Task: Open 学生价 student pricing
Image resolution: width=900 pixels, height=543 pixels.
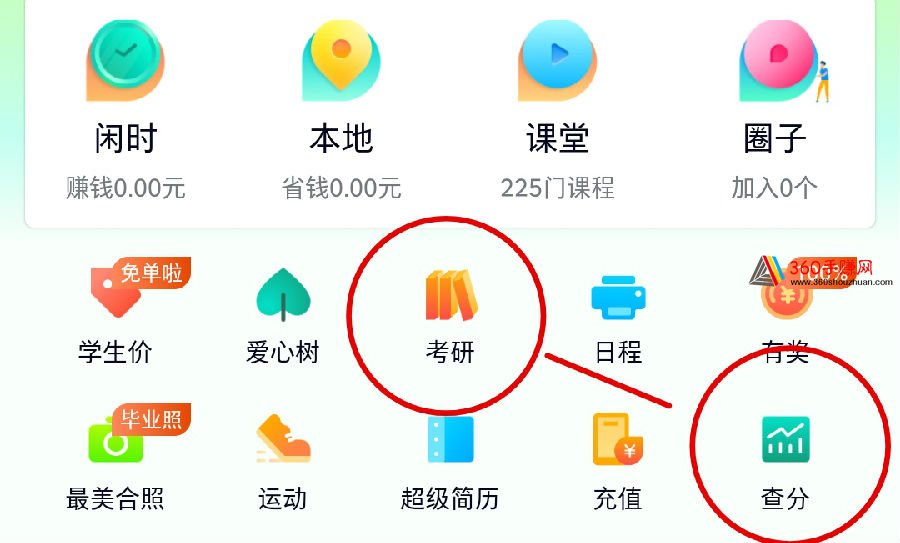Action: [116, 311]
